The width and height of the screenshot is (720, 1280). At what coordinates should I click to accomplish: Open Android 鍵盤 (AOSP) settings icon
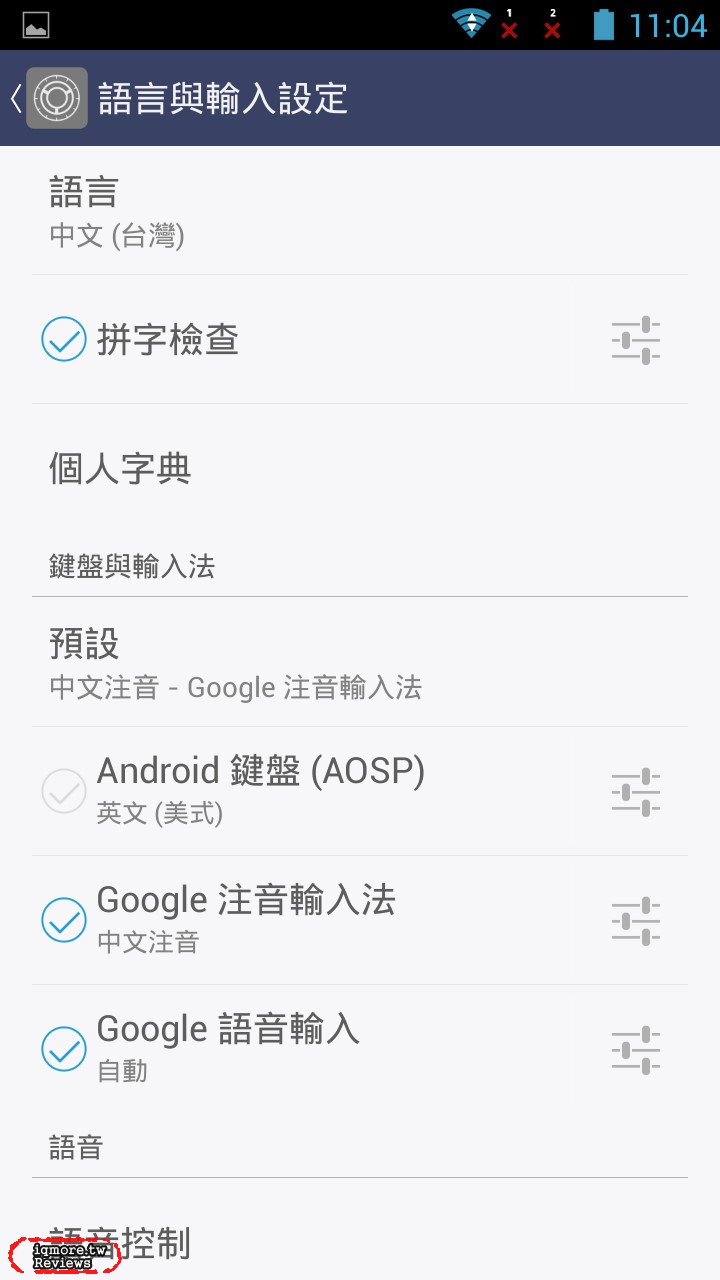pyautogui.click(x=636, y=792)
